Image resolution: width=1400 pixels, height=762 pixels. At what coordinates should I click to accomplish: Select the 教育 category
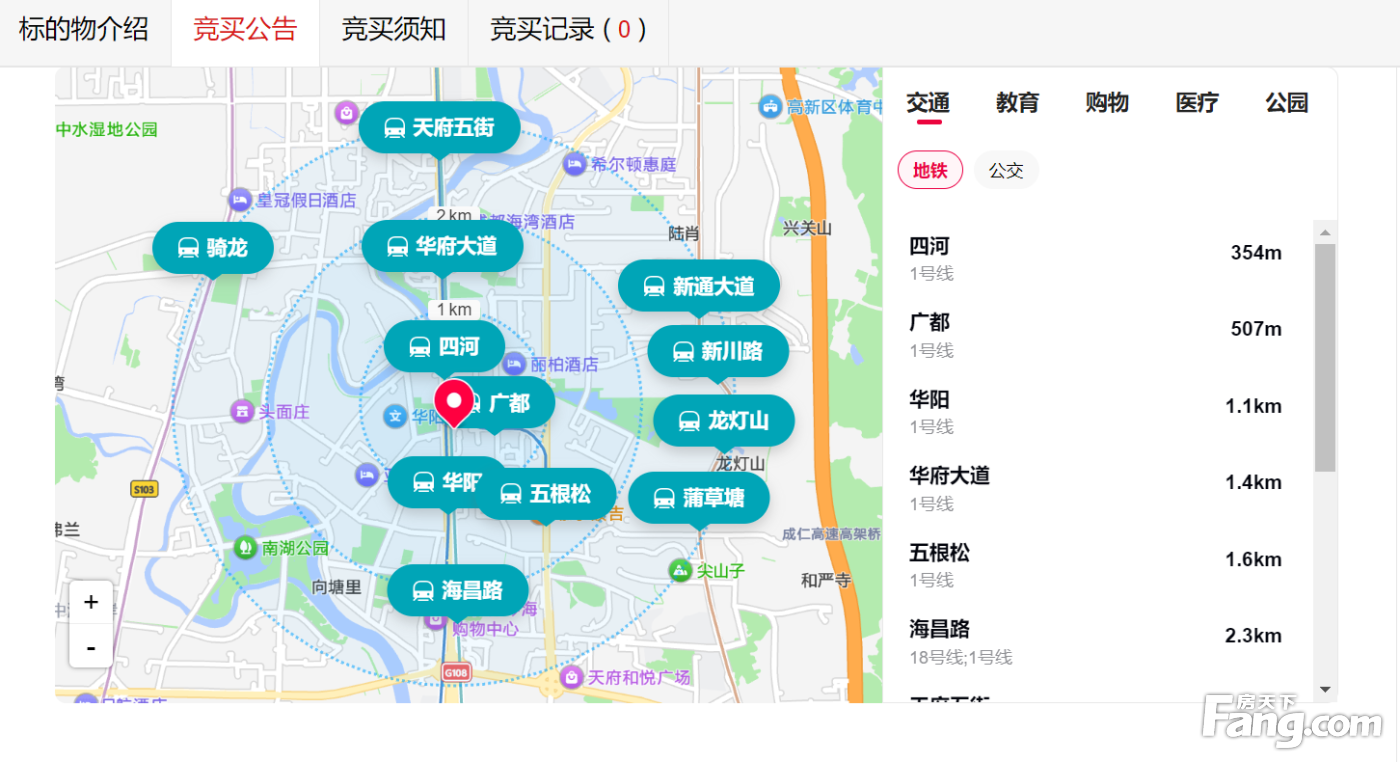1017,103
